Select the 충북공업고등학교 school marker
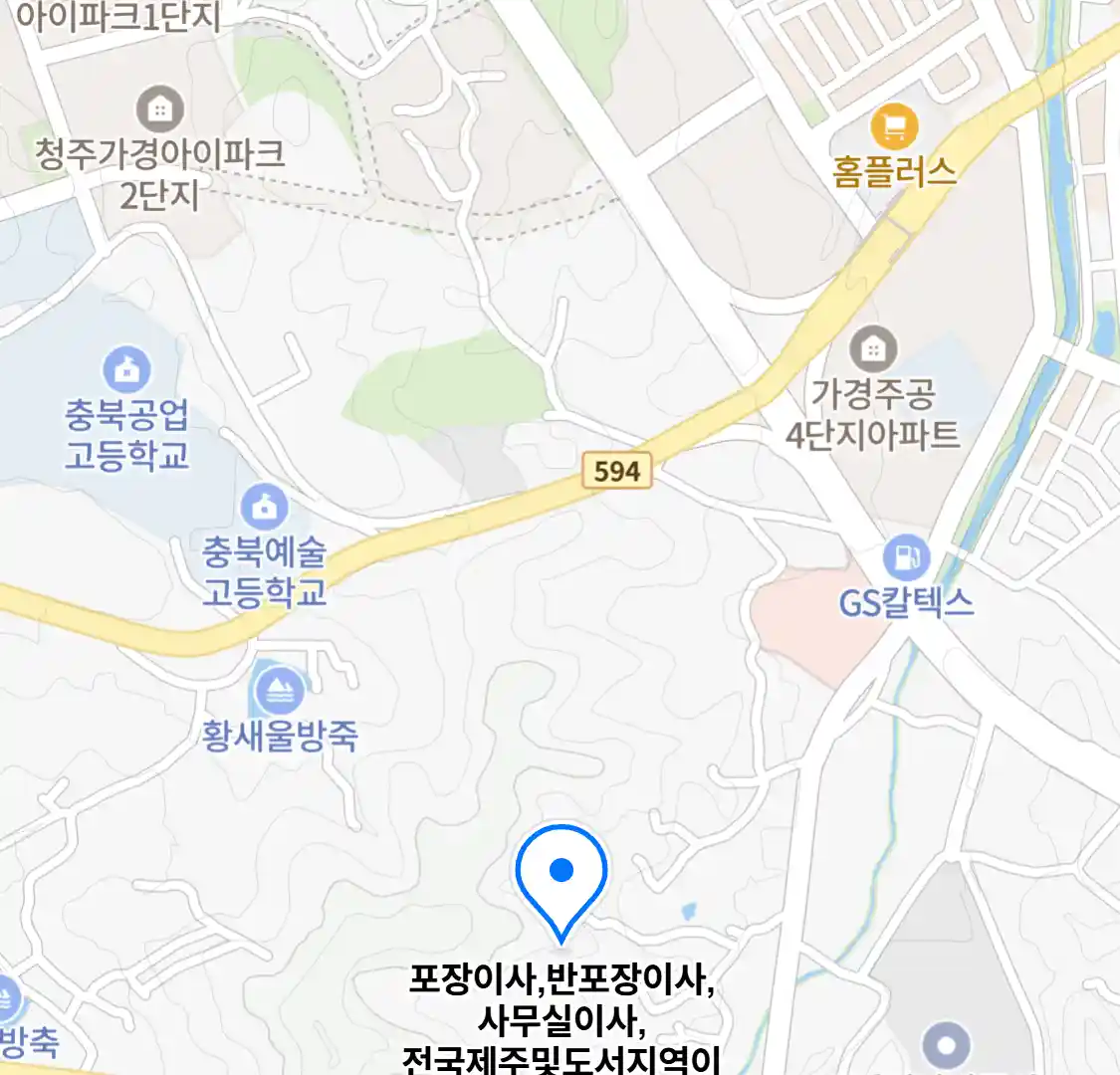 coord(127,370)
